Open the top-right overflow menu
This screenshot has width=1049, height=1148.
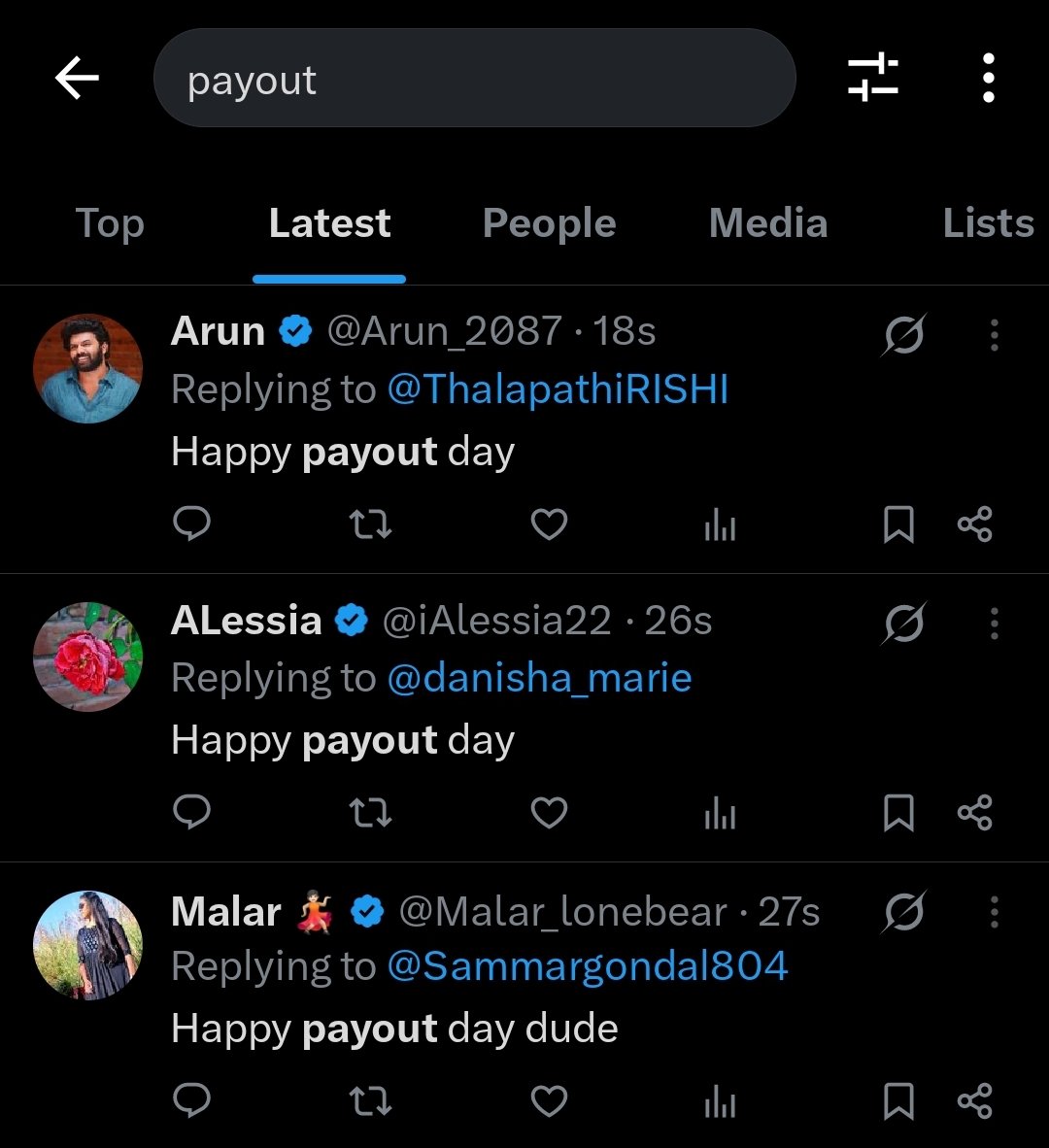(988, 79)
